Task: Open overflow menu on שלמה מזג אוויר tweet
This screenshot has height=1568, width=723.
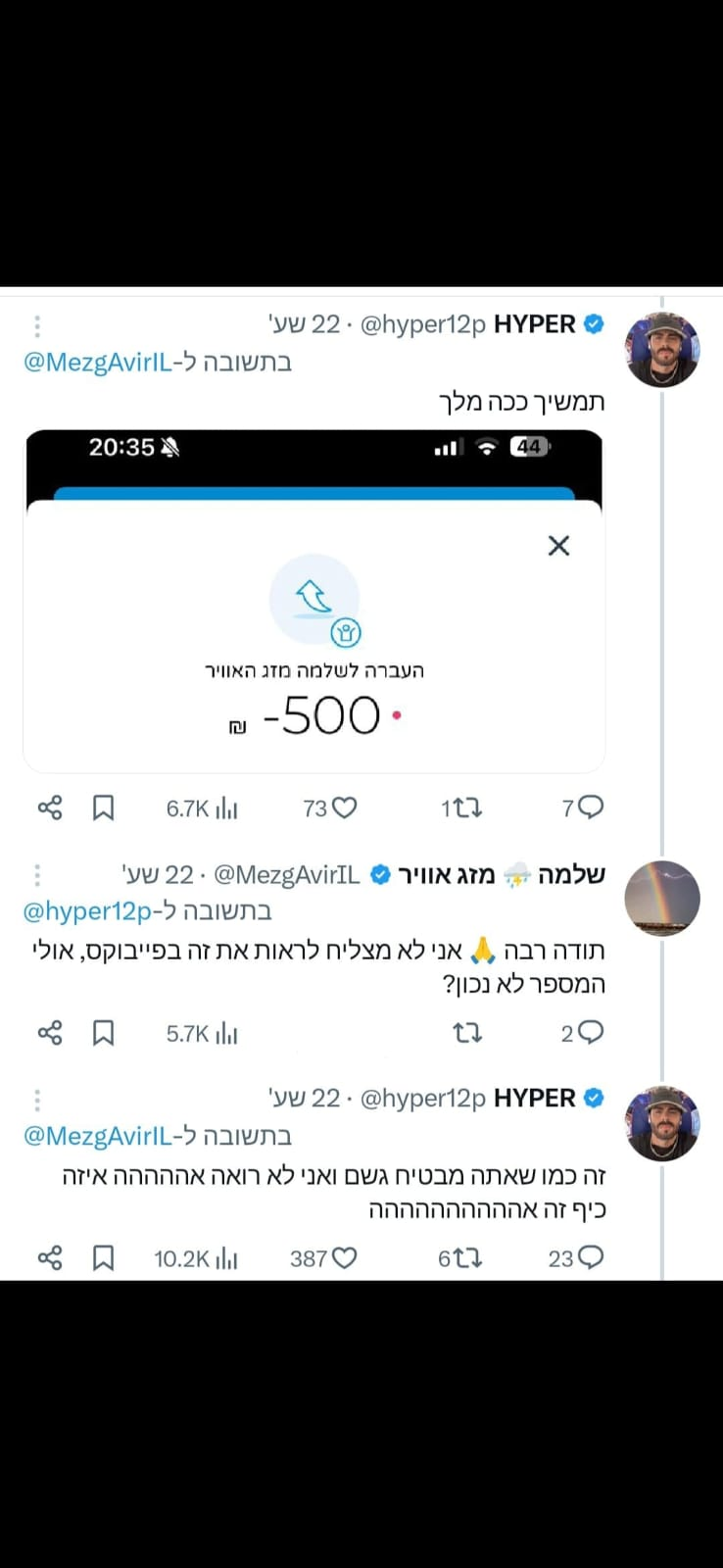Action: [x=37, y=874]
